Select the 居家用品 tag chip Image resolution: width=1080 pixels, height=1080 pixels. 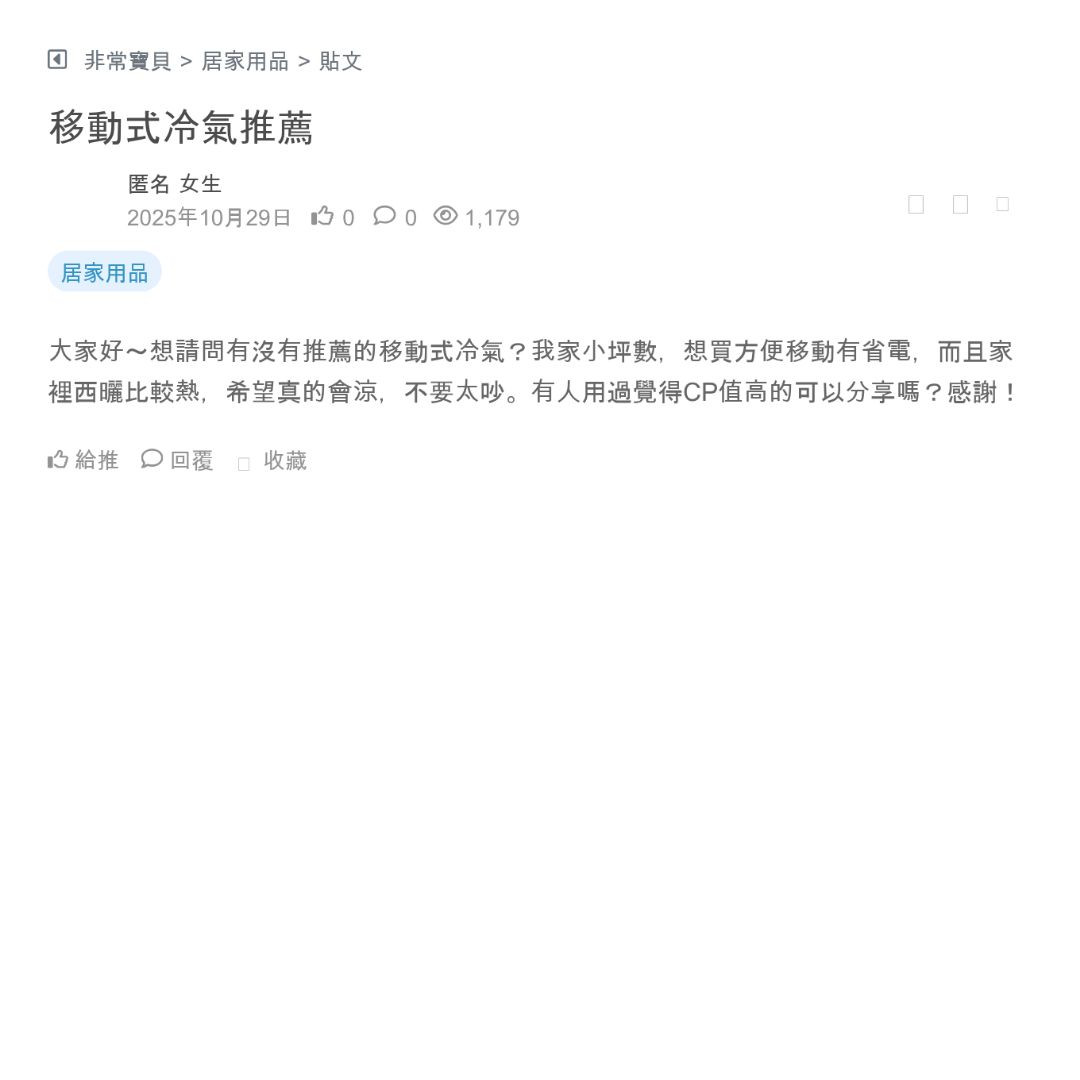tap(104, 272)
